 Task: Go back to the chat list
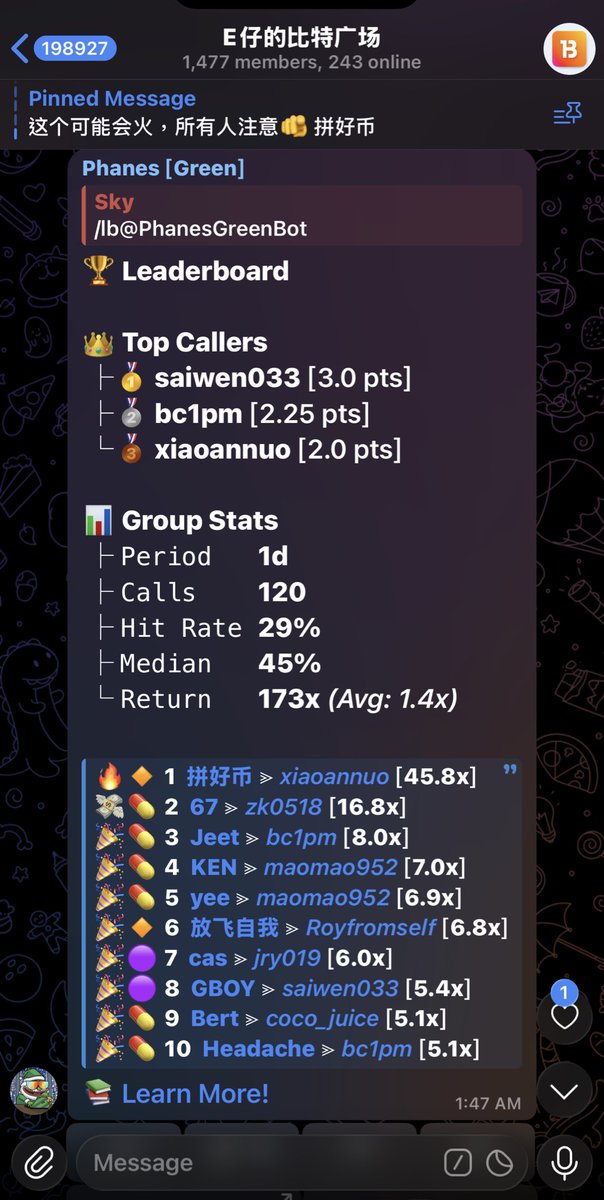point(22,48)
